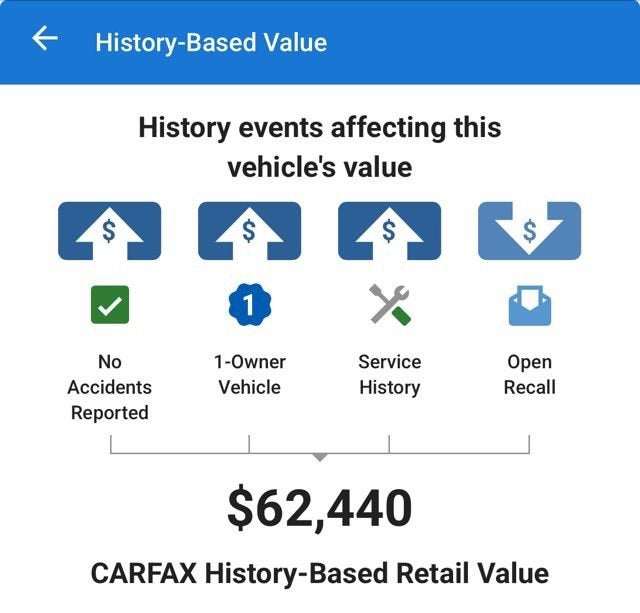Screen dimensions: 640x613
Task: Go back from History-Based Value
Action: point(45,40)
